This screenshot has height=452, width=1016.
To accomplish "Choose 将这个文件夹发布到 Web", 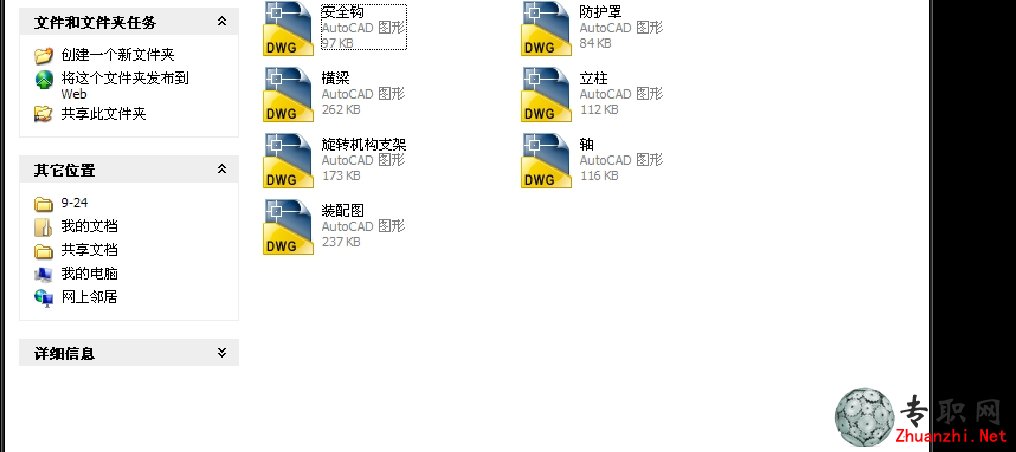I will [x=124, y=78].
